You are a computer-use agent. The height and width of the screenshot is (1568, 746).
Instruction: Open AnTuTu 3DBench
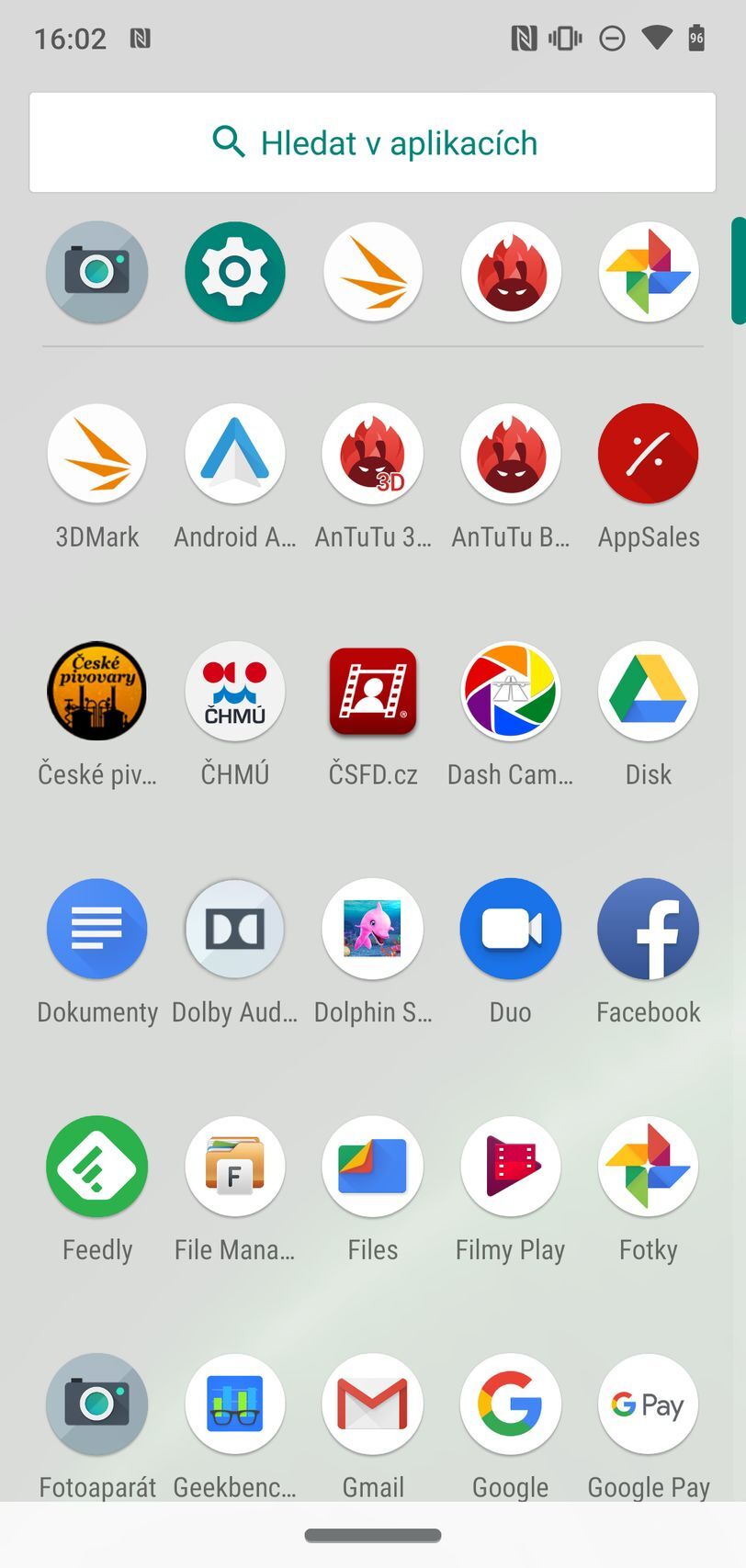(x=372, y=454)
